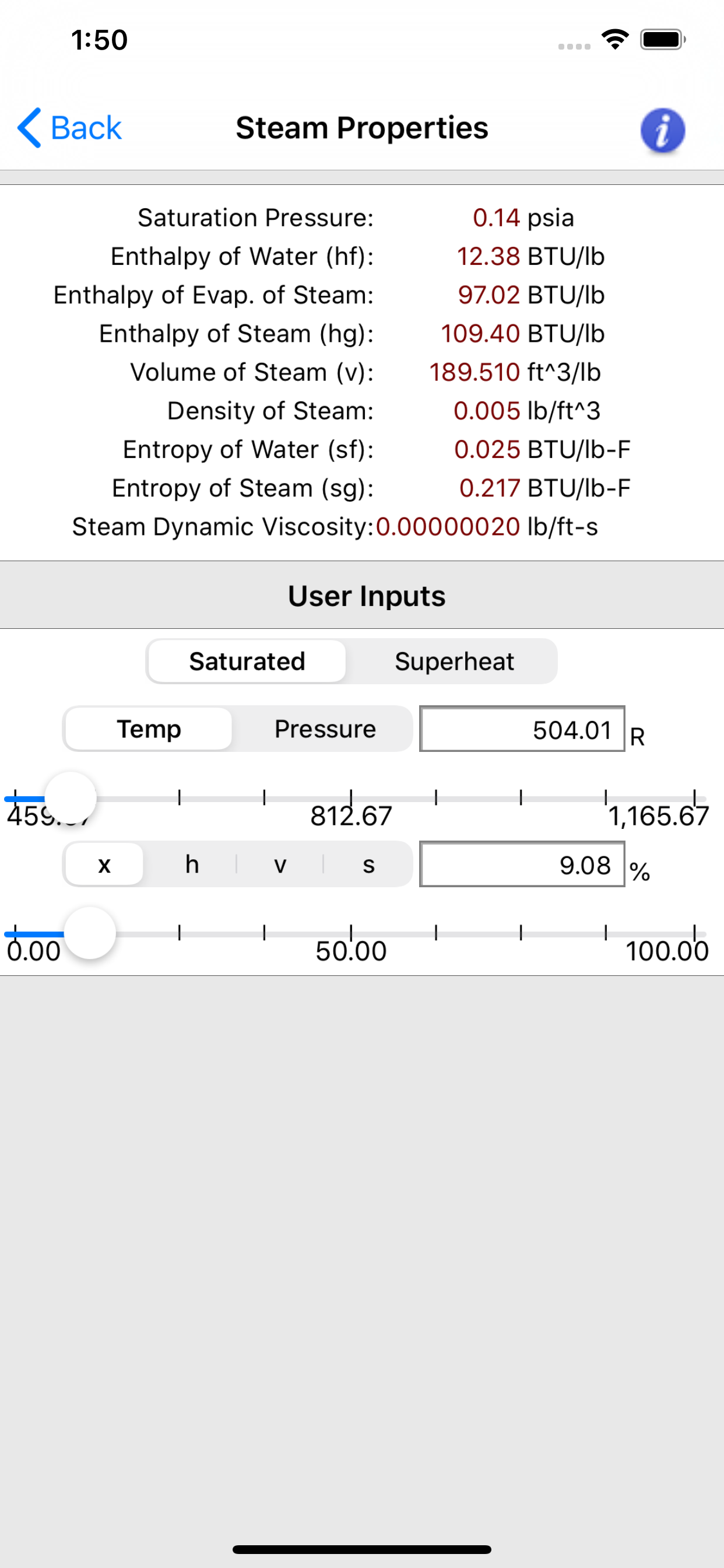Select the Saturated segment
The width and height of the screenshot is (724, 1568).
coord(247,661)
